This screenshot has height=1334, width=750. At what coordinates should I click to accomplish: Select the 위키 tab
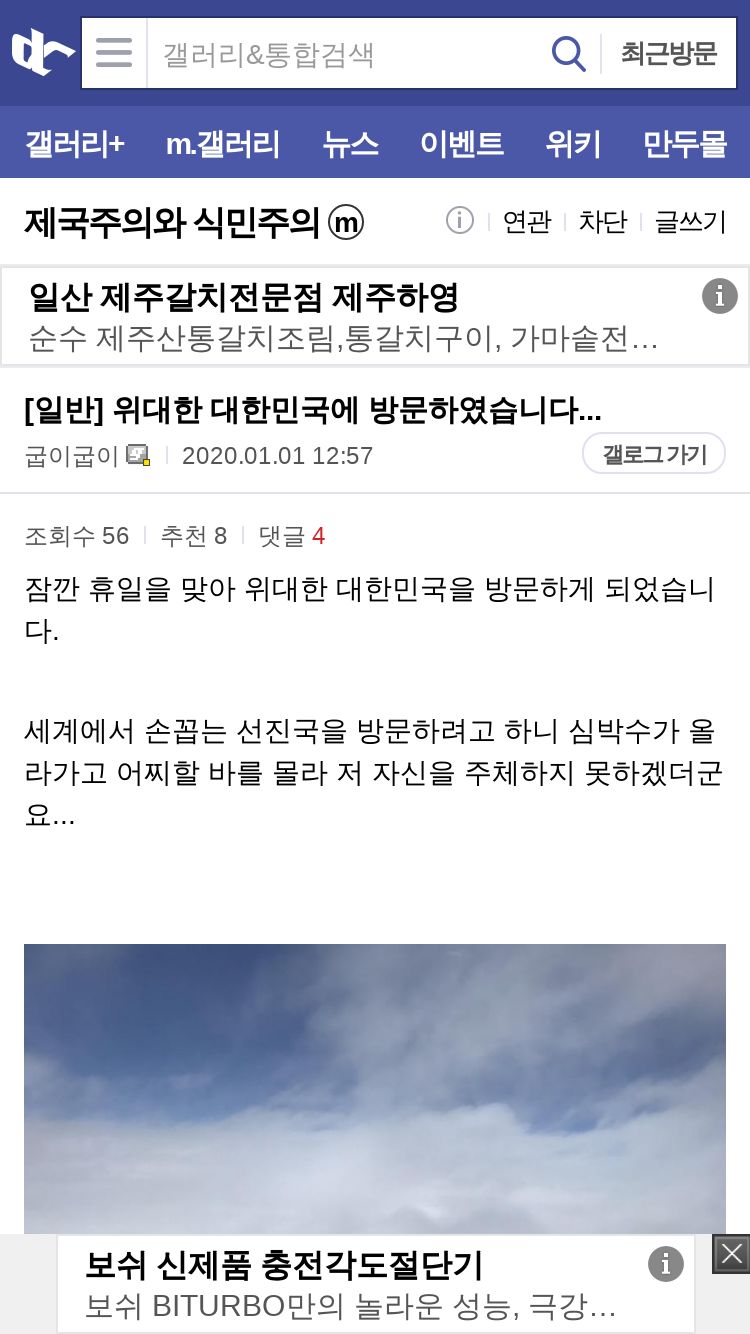point(573,144)
